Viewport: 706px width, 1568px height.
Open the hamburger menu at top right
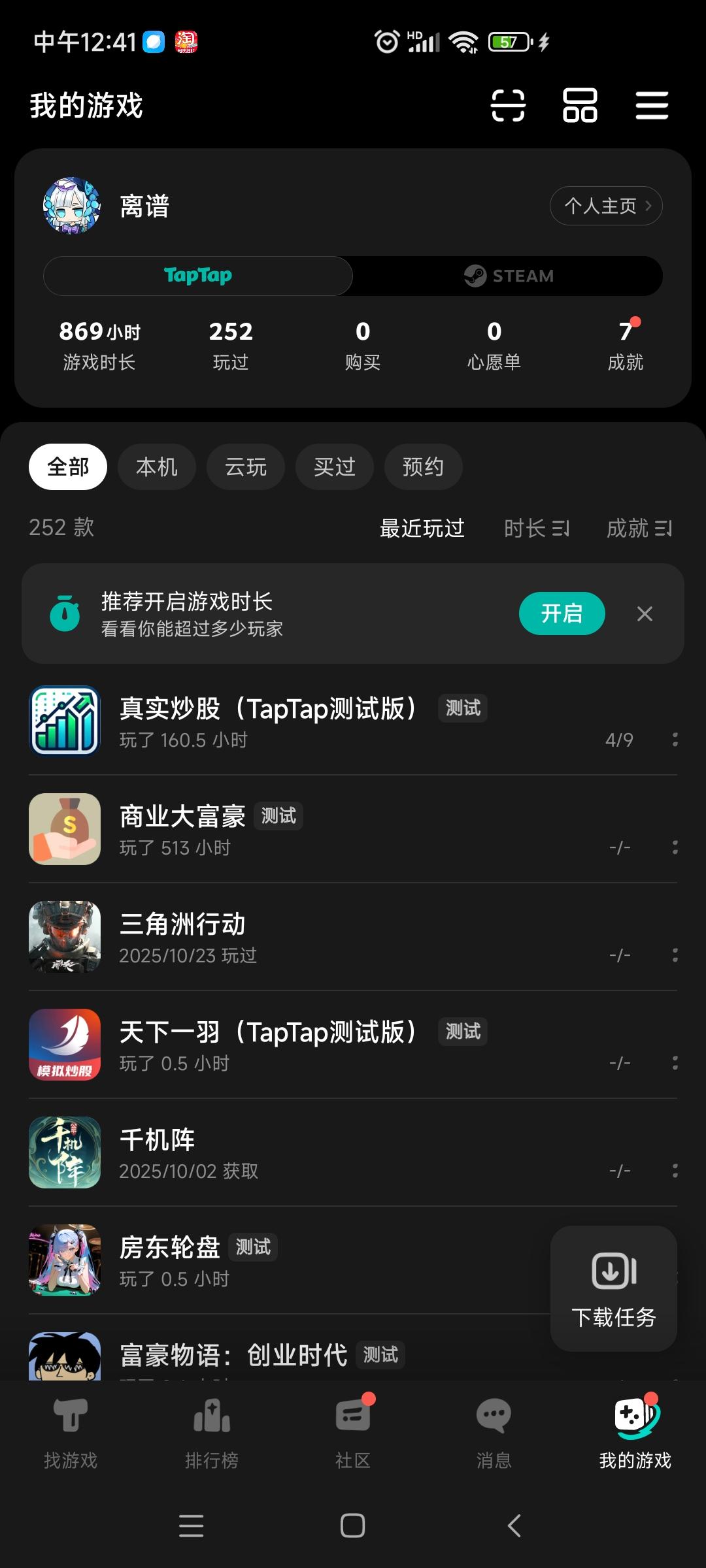(651, 105)
